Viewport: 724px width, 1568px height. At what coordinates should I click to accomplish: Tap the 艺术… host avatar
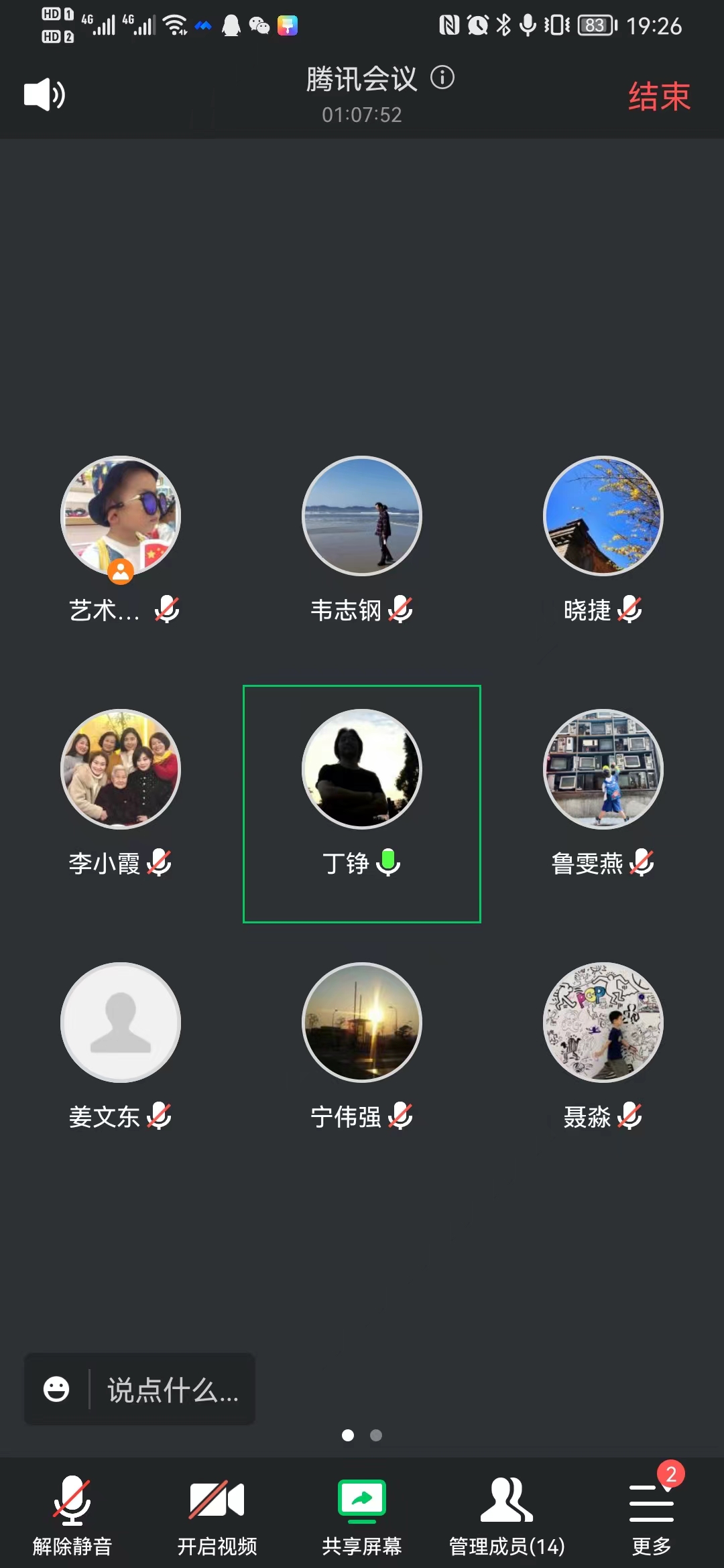click(121, 516)
